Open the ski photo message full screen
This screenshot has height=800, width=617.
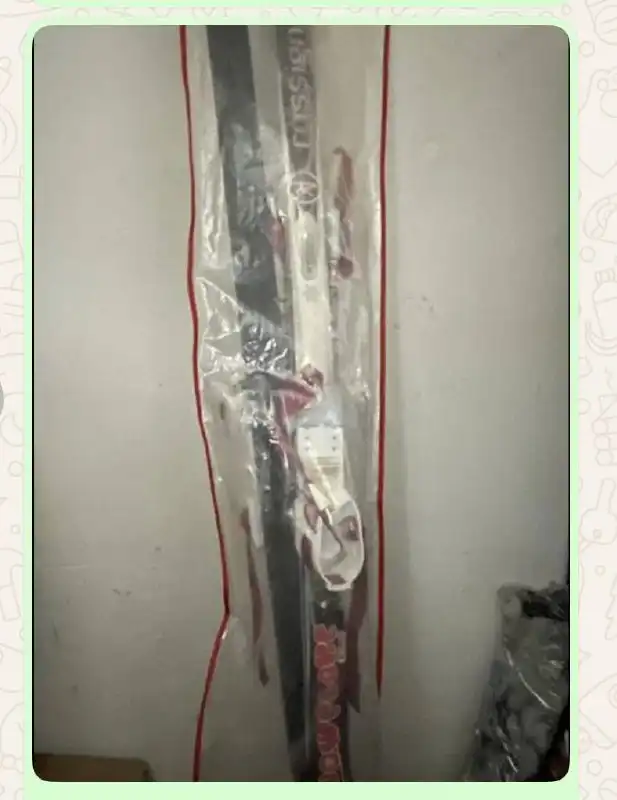[x=300, y=400]
